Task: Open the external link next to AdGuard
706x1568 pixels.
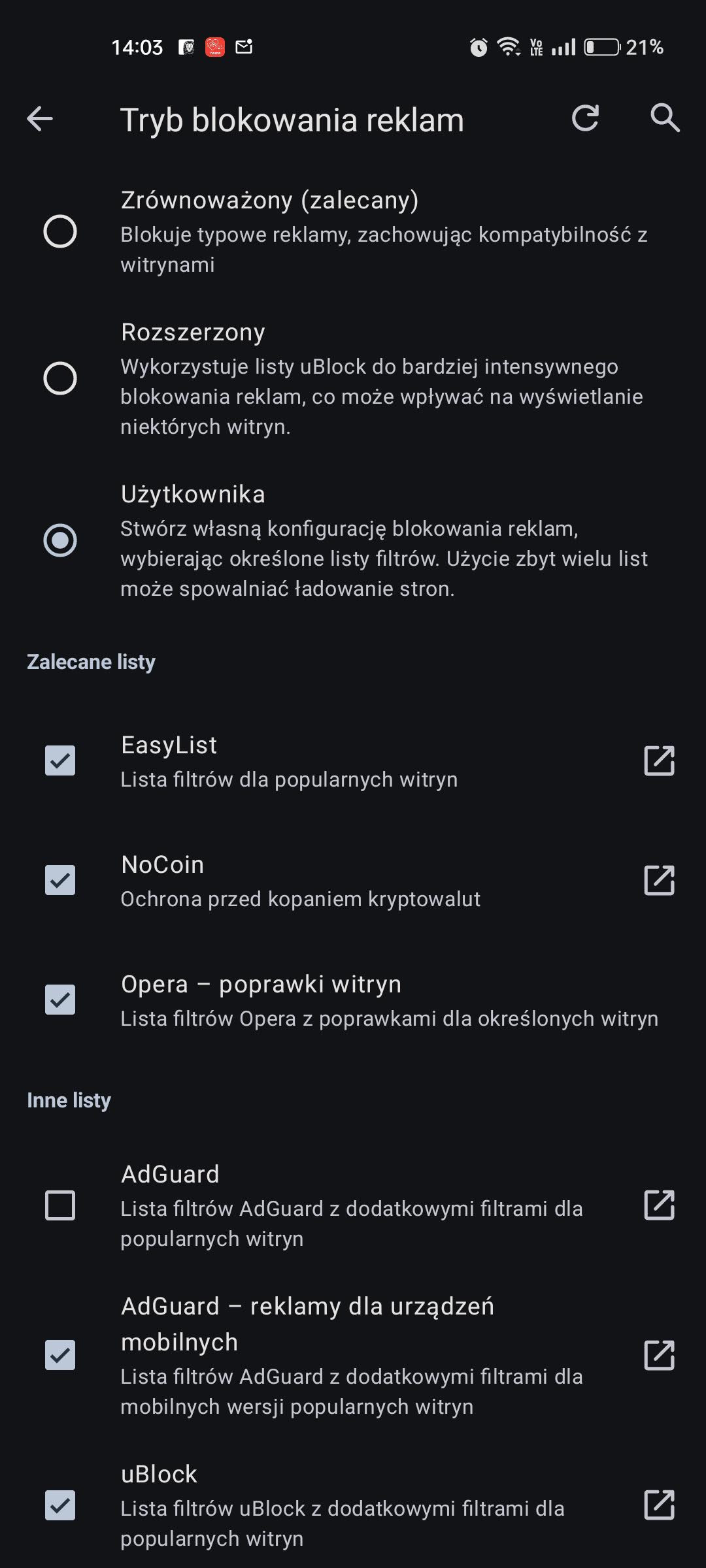Action: pyautogui.click(x=659, y=1205)
